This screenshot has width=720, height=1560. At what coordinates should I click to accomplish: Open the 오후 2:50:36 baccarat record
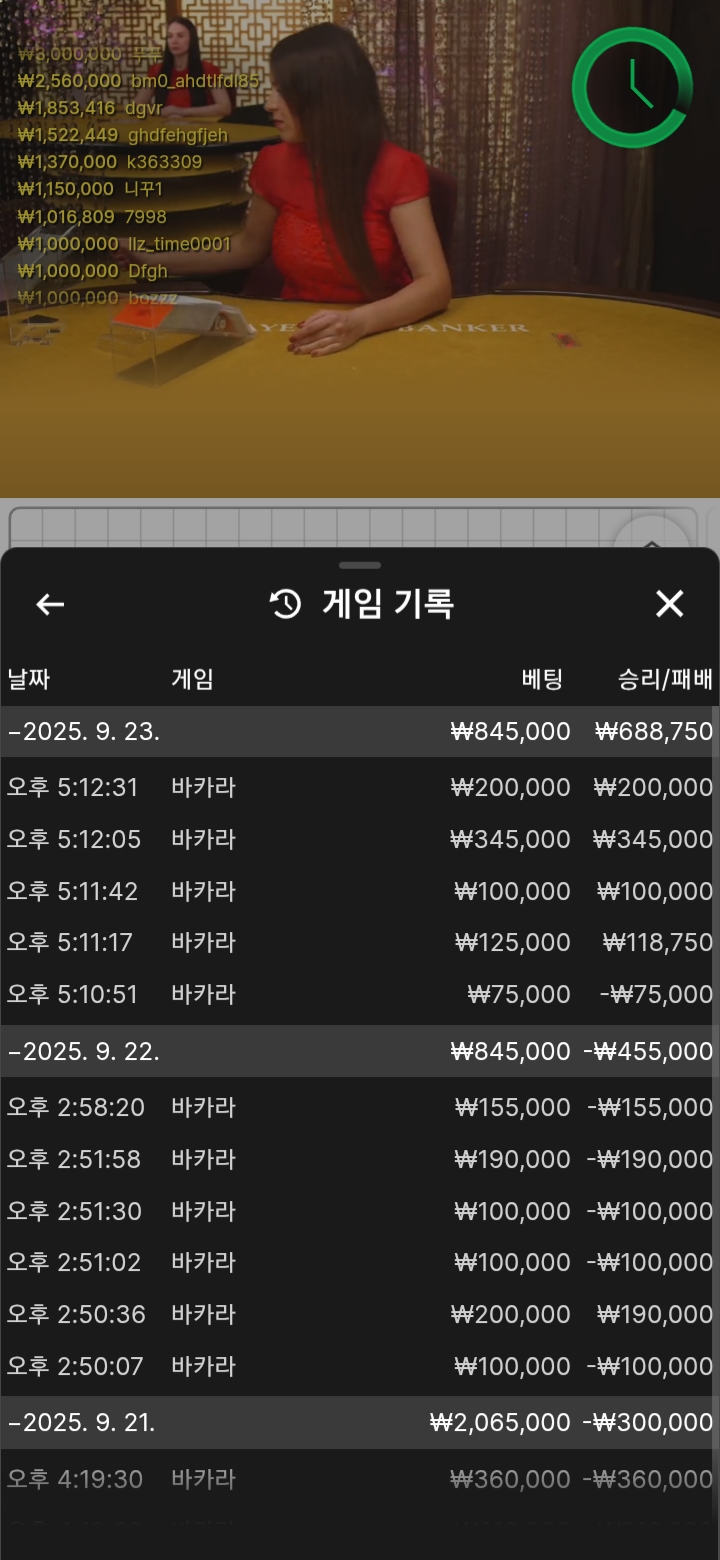click(x=359, y=1315)
